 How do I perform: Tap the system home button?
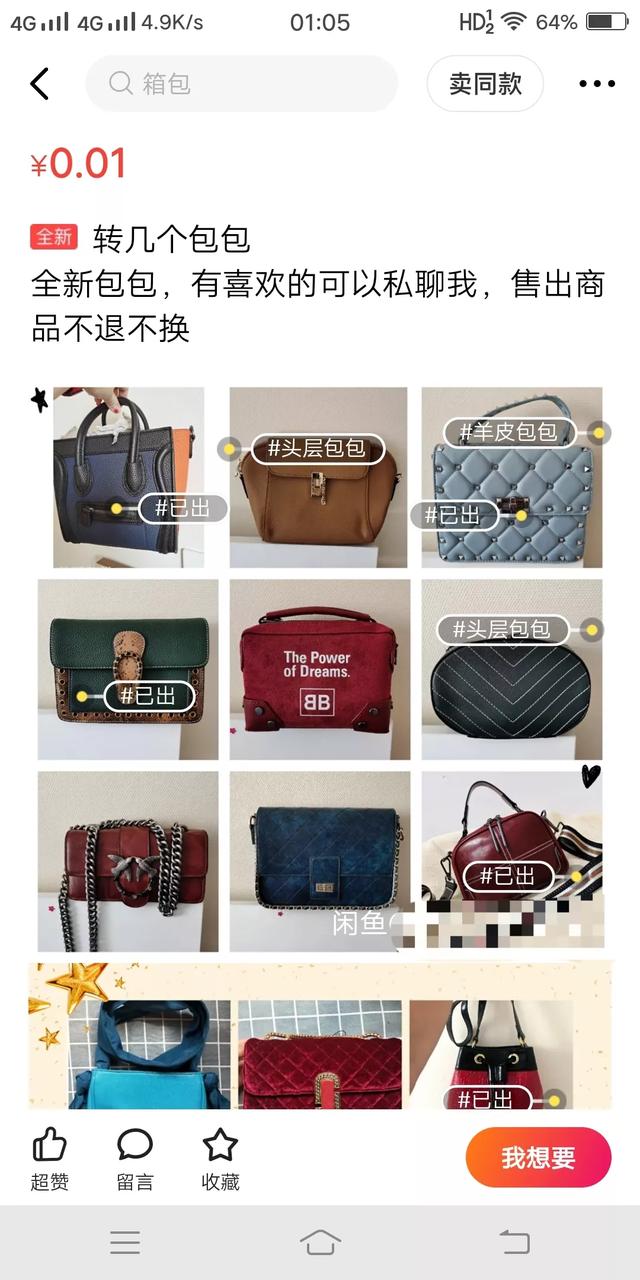(x=320, y=1243)
